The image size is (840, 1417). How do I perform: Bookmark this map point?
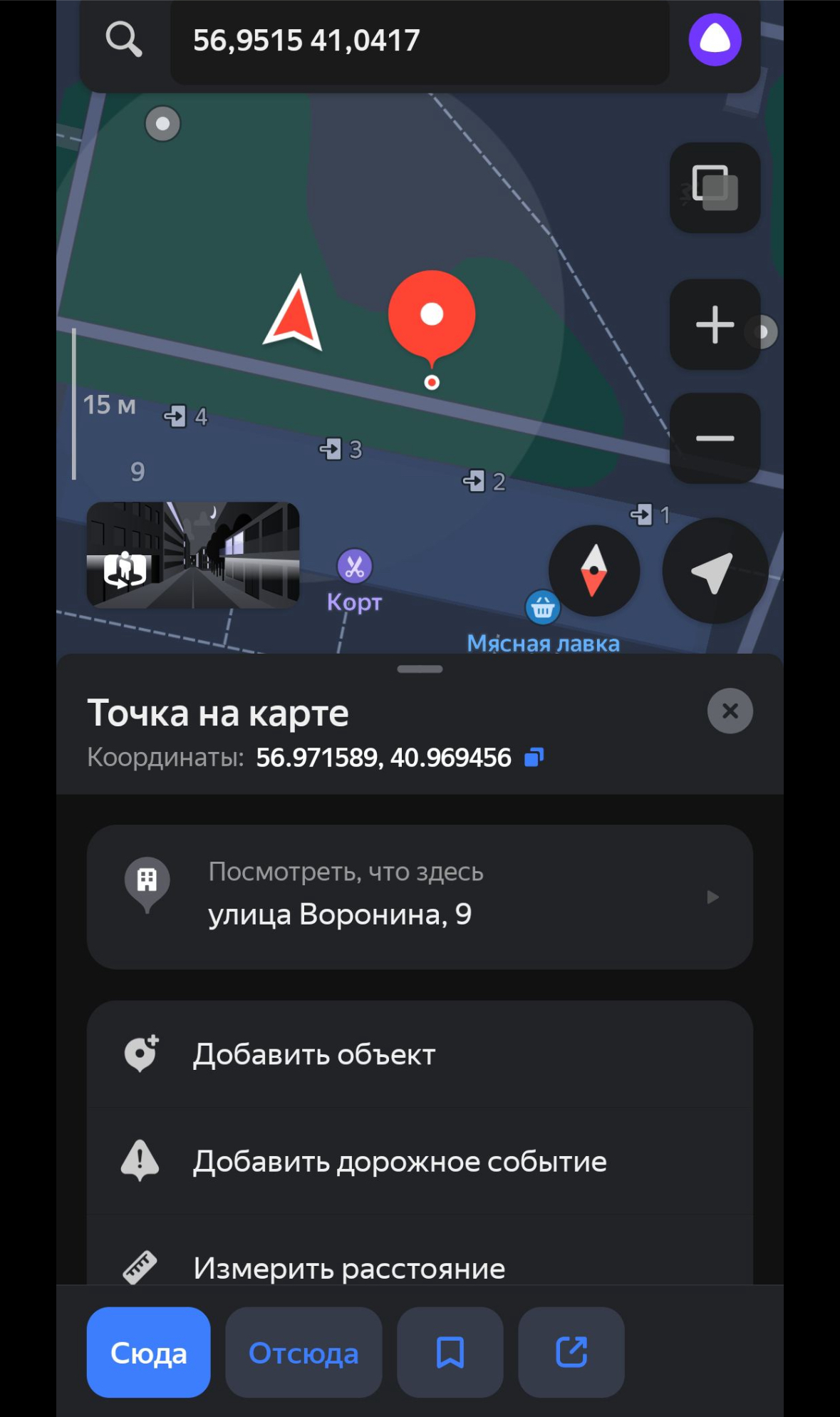(450, 1352)
